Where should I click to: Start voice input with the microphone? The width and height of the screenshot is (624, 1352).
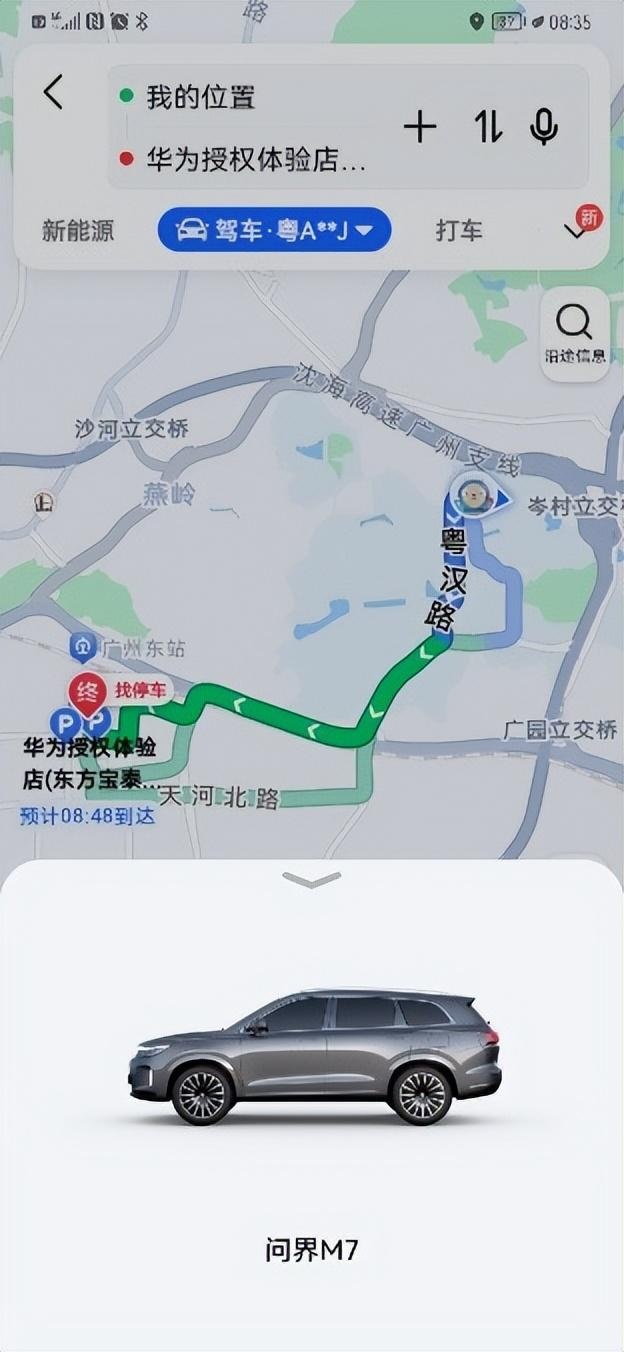pyautogui.click(x=544, y=127)
